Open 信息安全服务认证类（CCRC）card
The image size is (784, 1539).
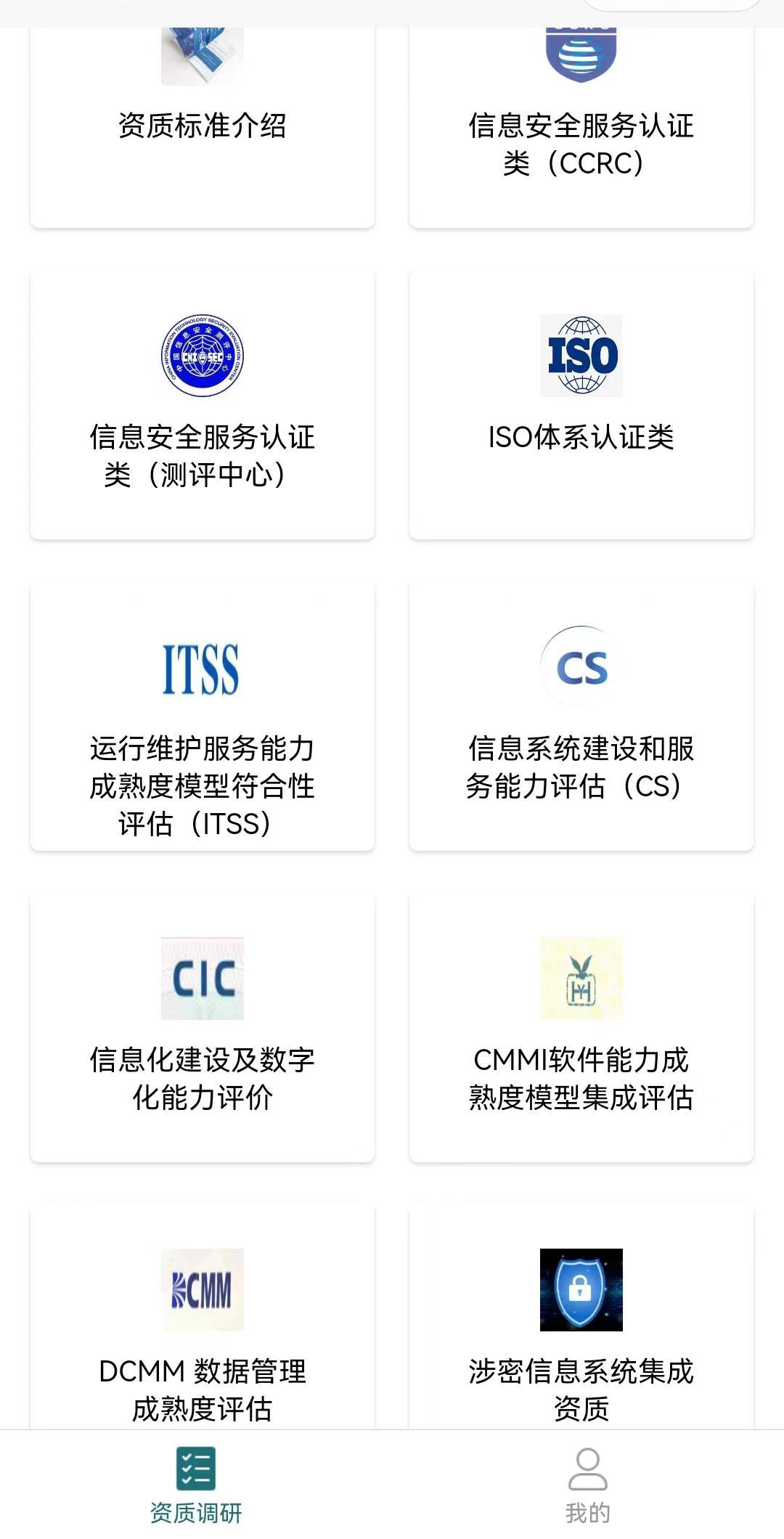click(581, 126)
